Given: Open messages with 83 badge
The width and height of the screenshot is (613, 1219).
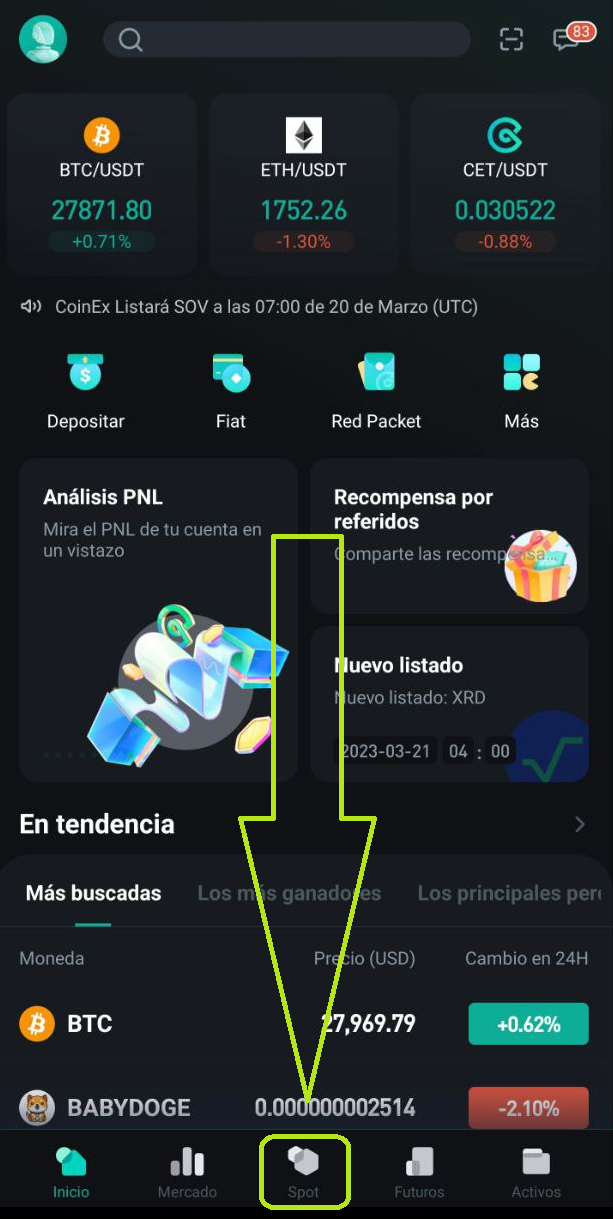Looking at the screenshot, I should [x=568, y=39].
